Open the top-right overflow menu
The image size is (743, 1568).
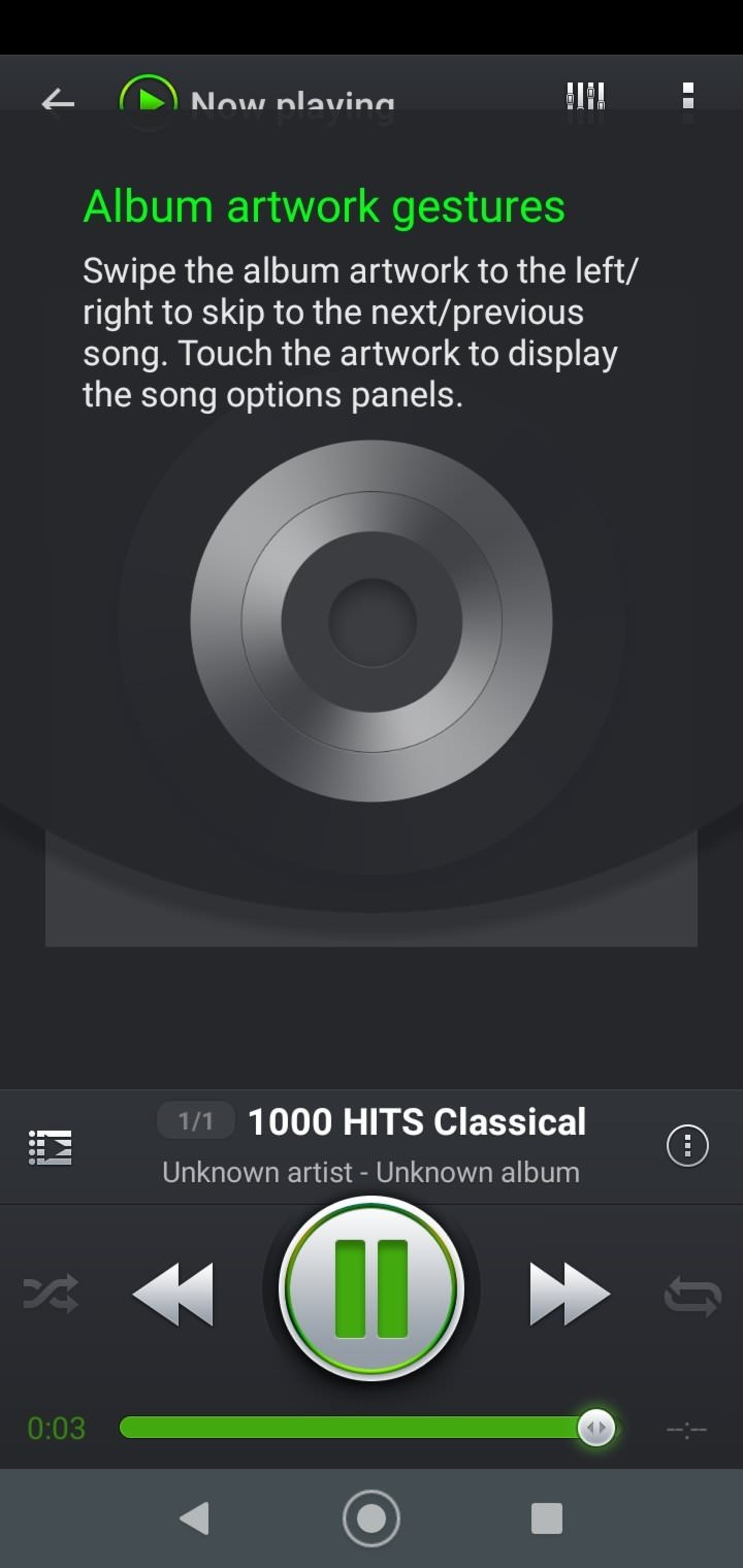tap(688, 96)
